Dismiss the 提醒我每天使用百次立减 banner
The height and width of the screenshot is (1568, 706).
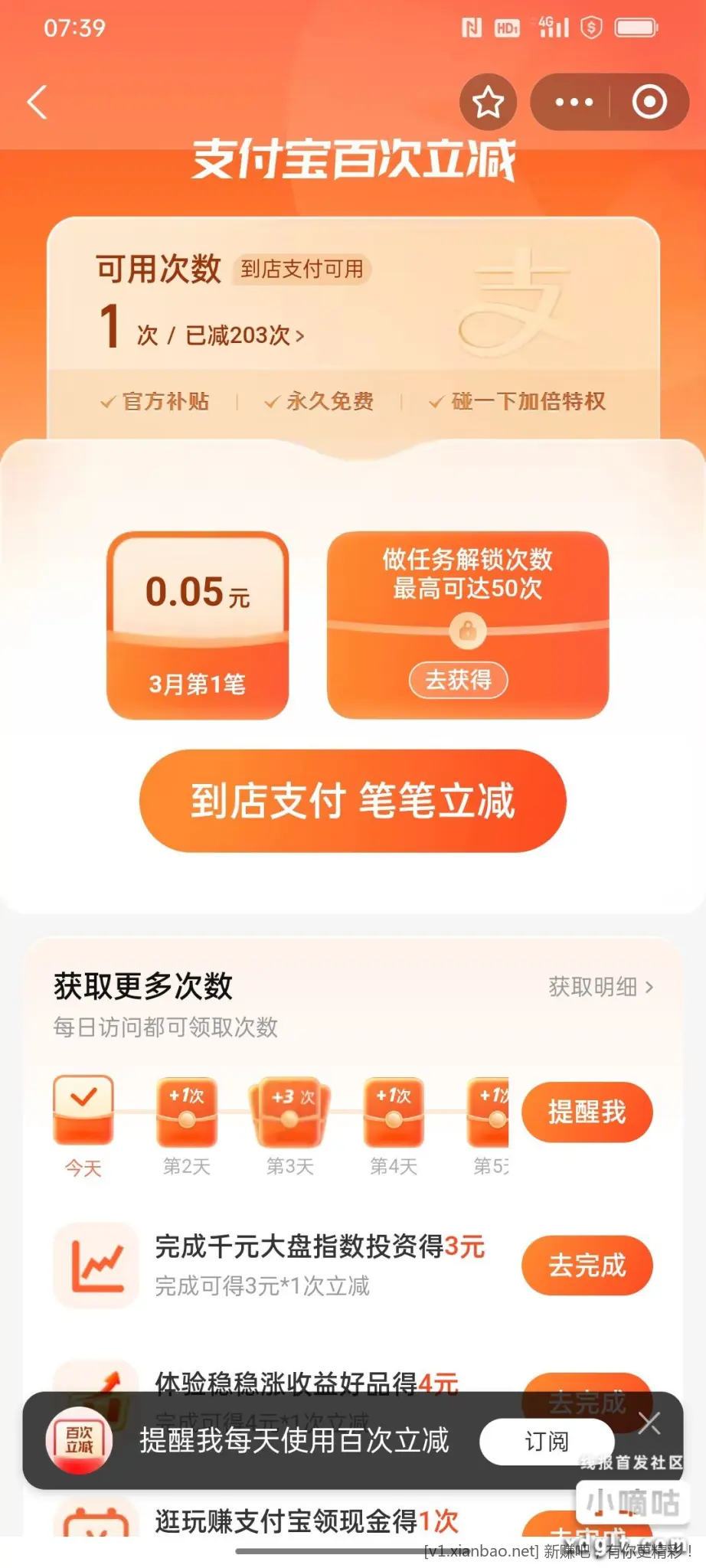(x=649, y=1424)
